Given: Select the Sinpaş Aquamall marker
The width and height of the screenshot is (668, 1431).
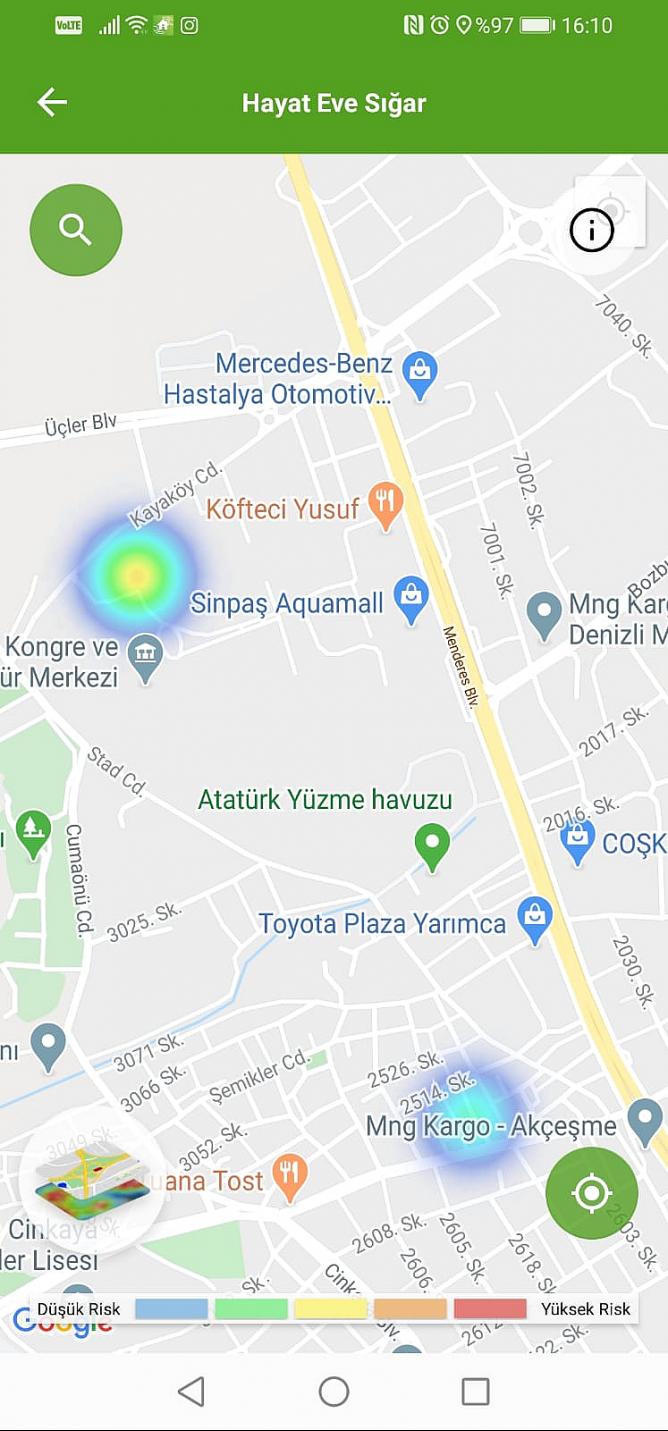Looking at the screenshot, I should (410, 598).
